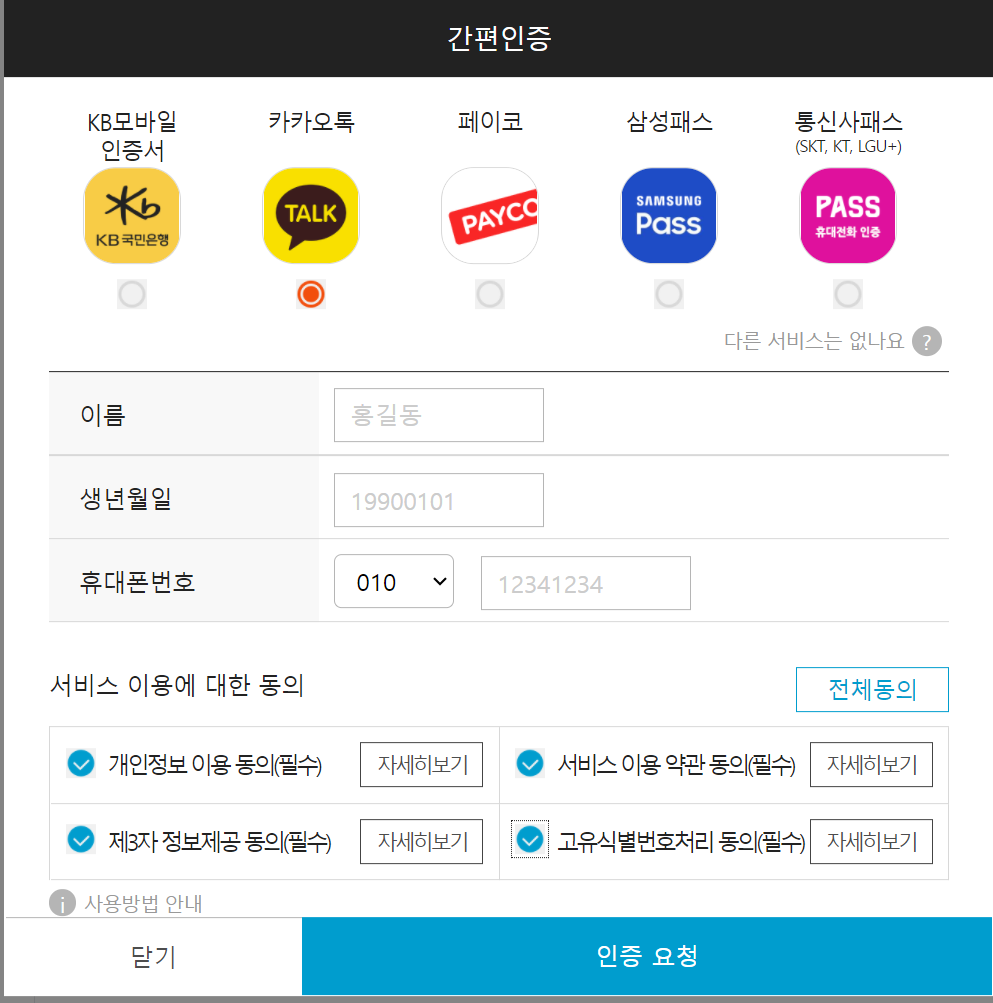Uncheck 개인정보 이용 동의 checkbox
The height and width of the screenshot is (1003, 993).
click(81, 764)
